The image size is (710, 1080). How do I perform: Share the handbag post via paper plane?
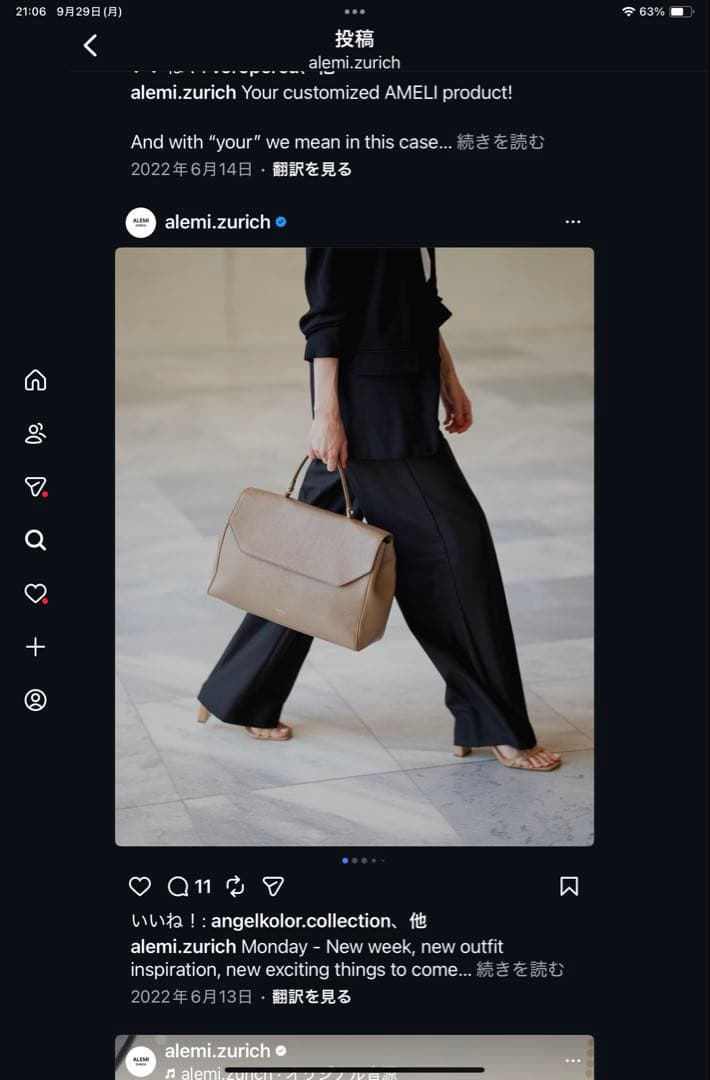pyautogui.click(x=273, y=886)
